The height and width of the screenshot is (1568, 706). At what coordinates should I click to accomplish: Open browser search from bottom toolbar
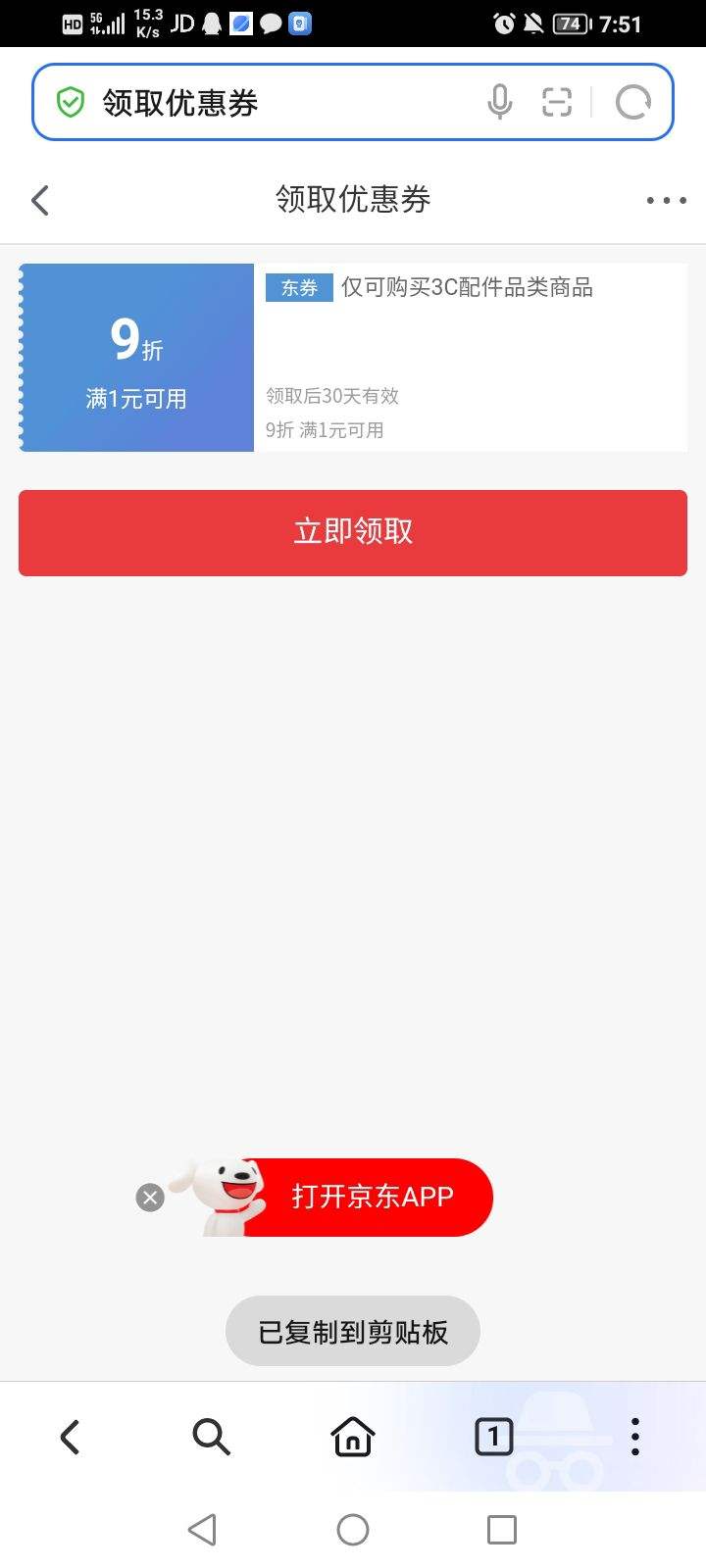tap(211, 1437)
